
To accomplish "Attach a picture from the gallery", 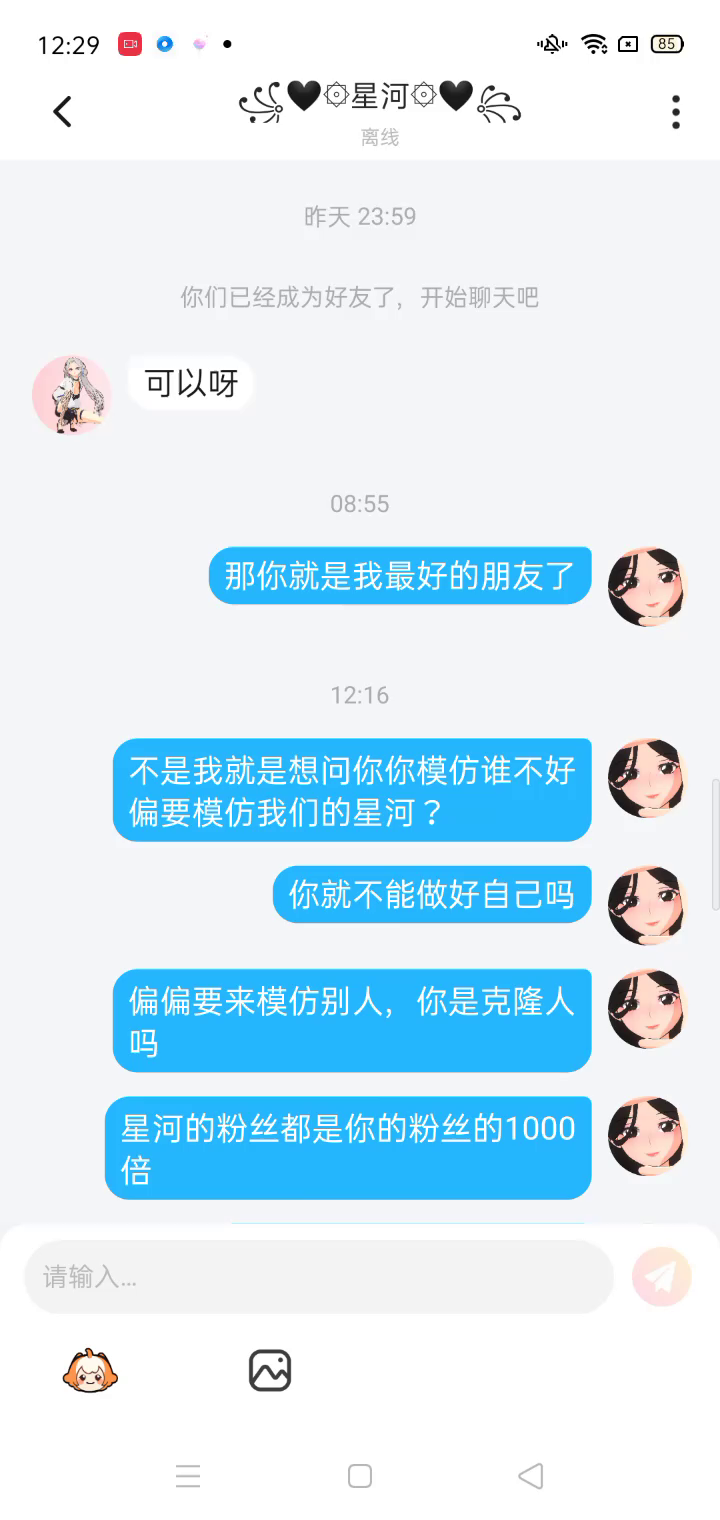I will pos(270,1370).
